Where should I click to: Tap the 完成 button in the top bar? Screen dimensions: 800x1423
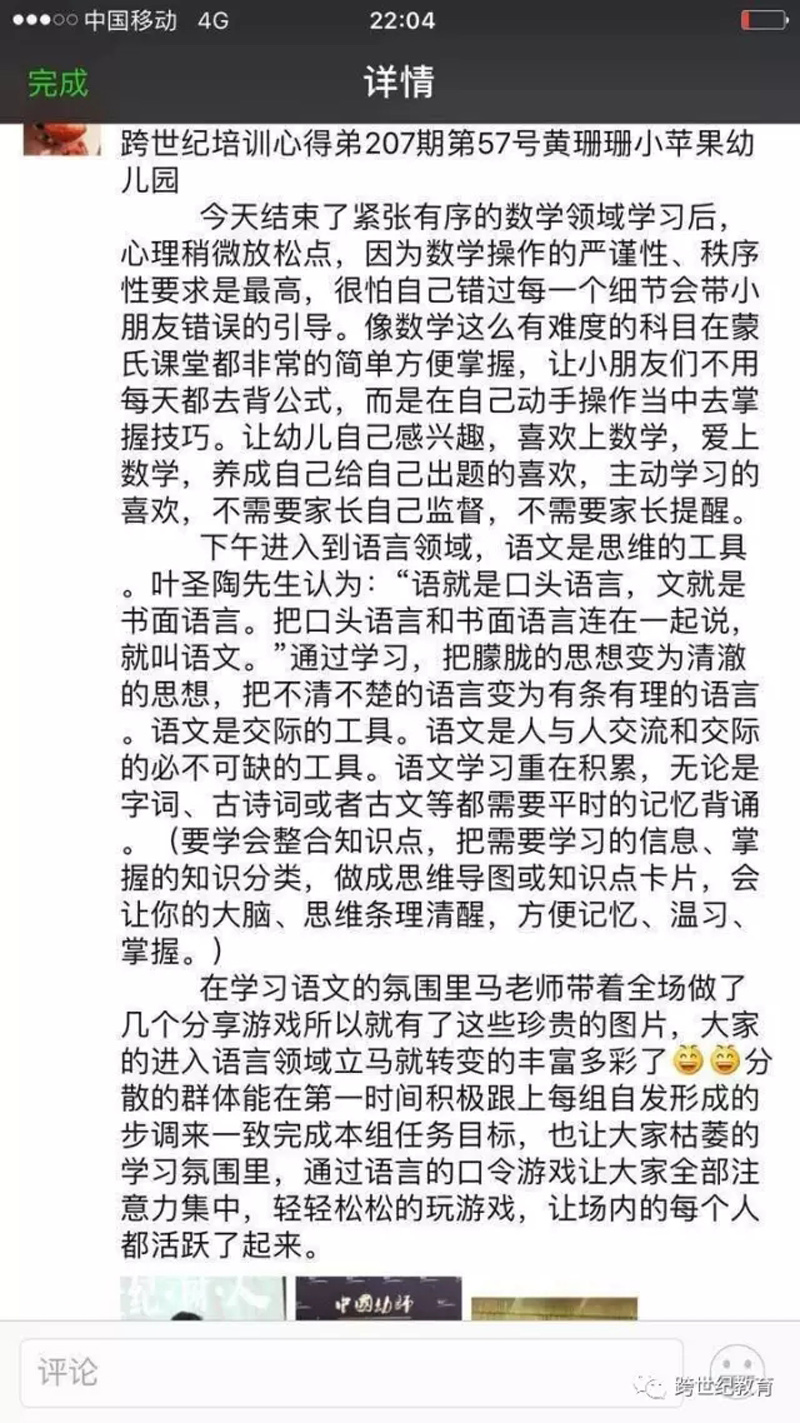click(x=57, y=83)
